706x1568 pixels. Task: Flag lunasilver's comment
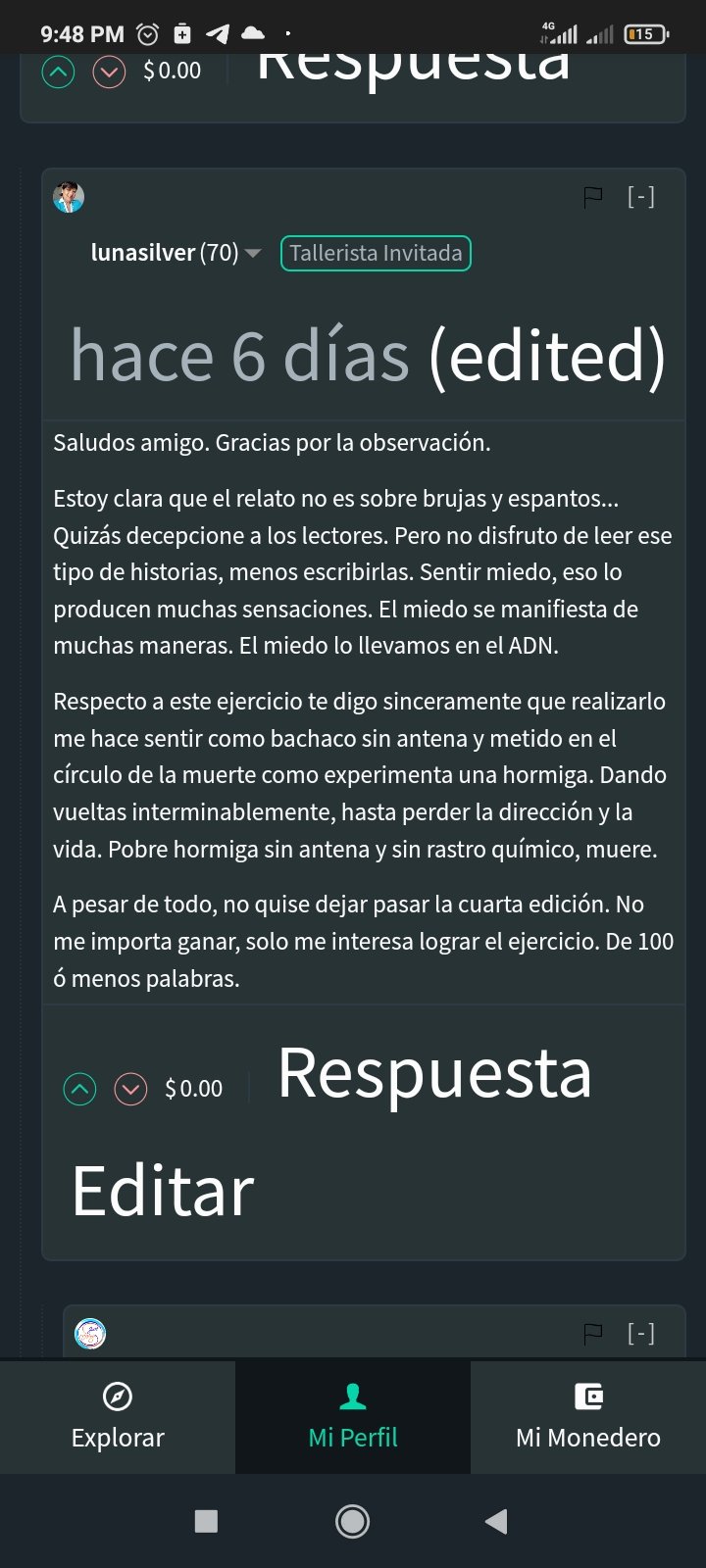coord(592,197)
